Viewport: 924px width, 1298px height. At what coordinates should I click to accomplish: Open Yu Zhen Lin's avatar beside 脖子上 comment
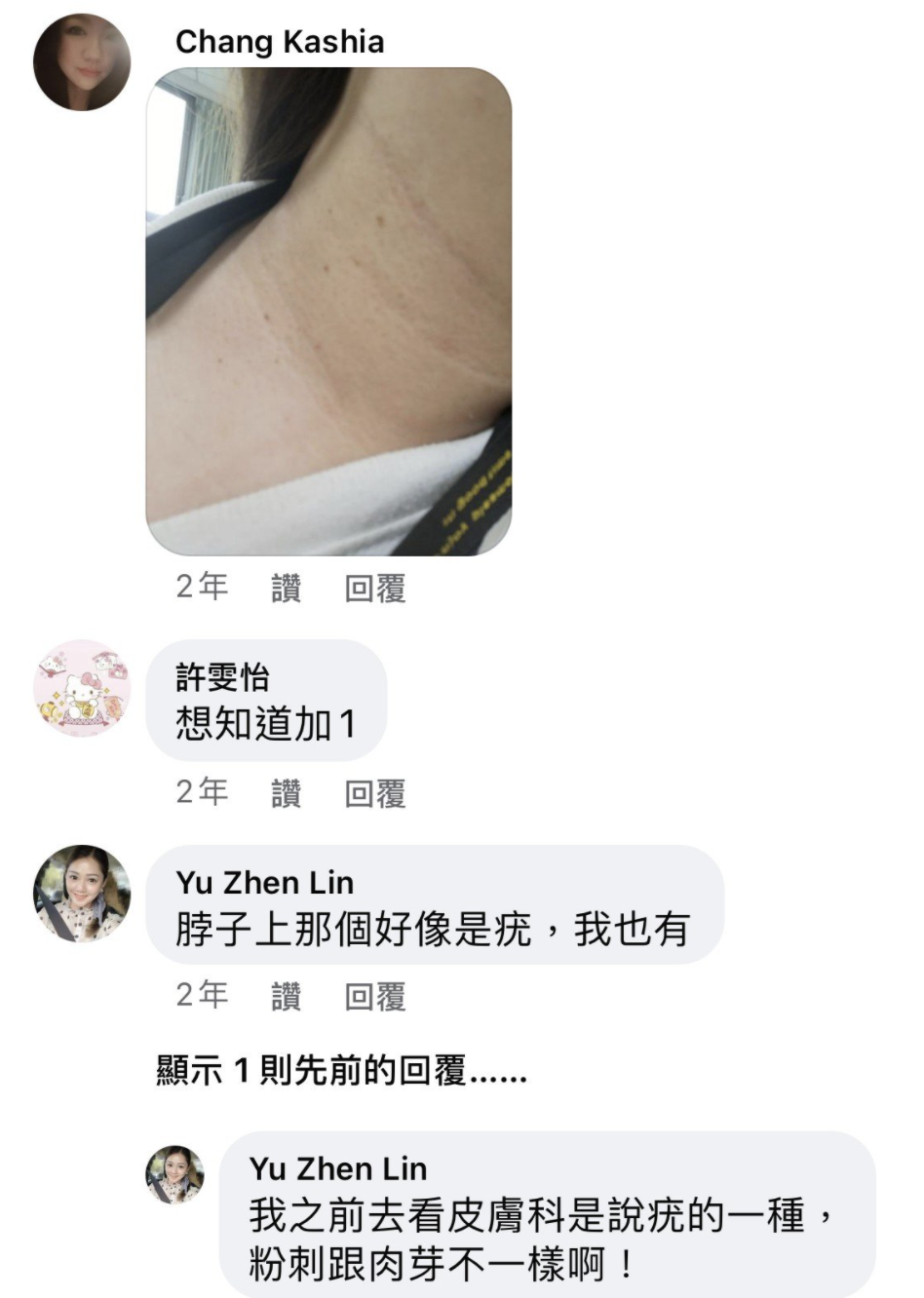pyautogui.click(x=82, y=894)
